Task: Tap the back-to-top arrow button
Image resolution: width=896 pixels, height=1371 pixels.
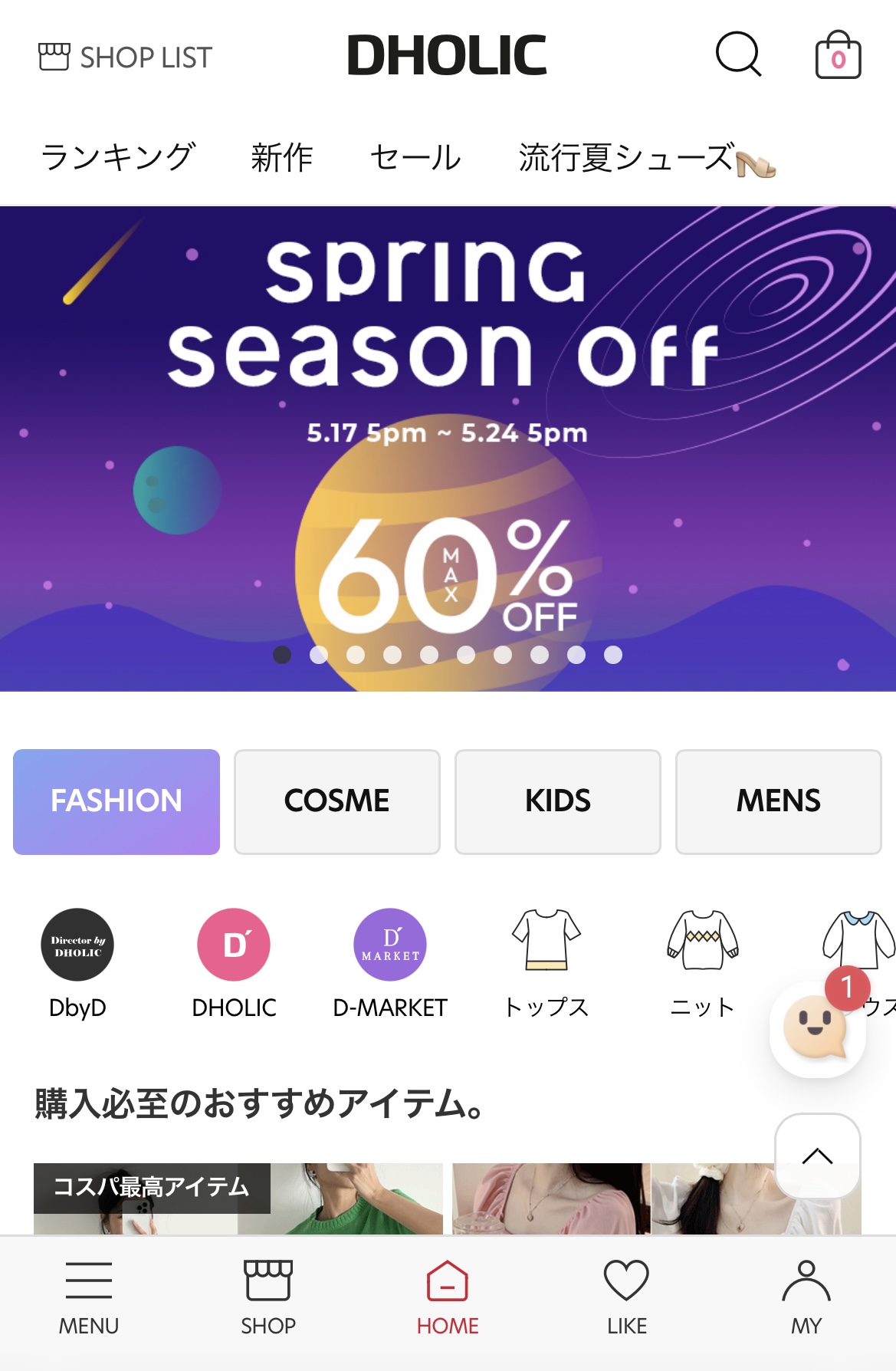Action: pyautogui.click(x=817, y=1156)
